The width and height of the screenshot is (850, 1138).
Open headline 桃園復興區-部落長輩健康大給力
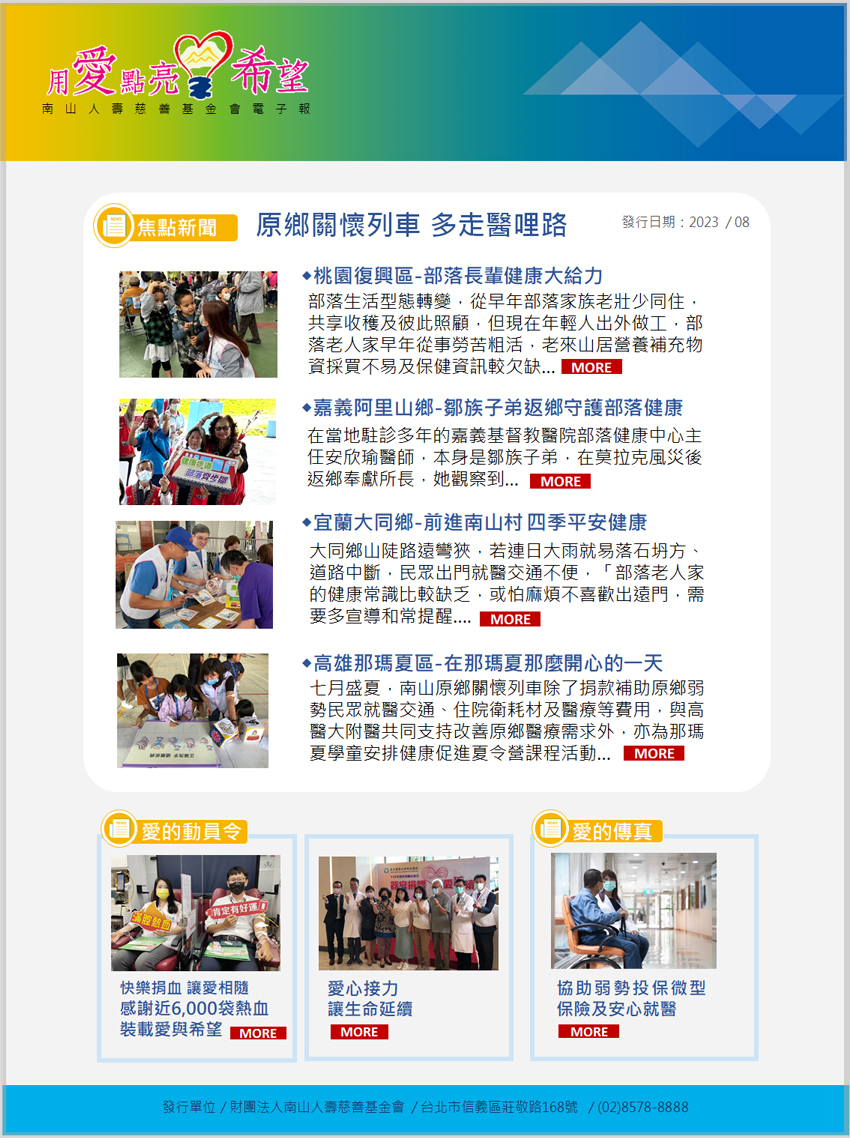[458, 275]
